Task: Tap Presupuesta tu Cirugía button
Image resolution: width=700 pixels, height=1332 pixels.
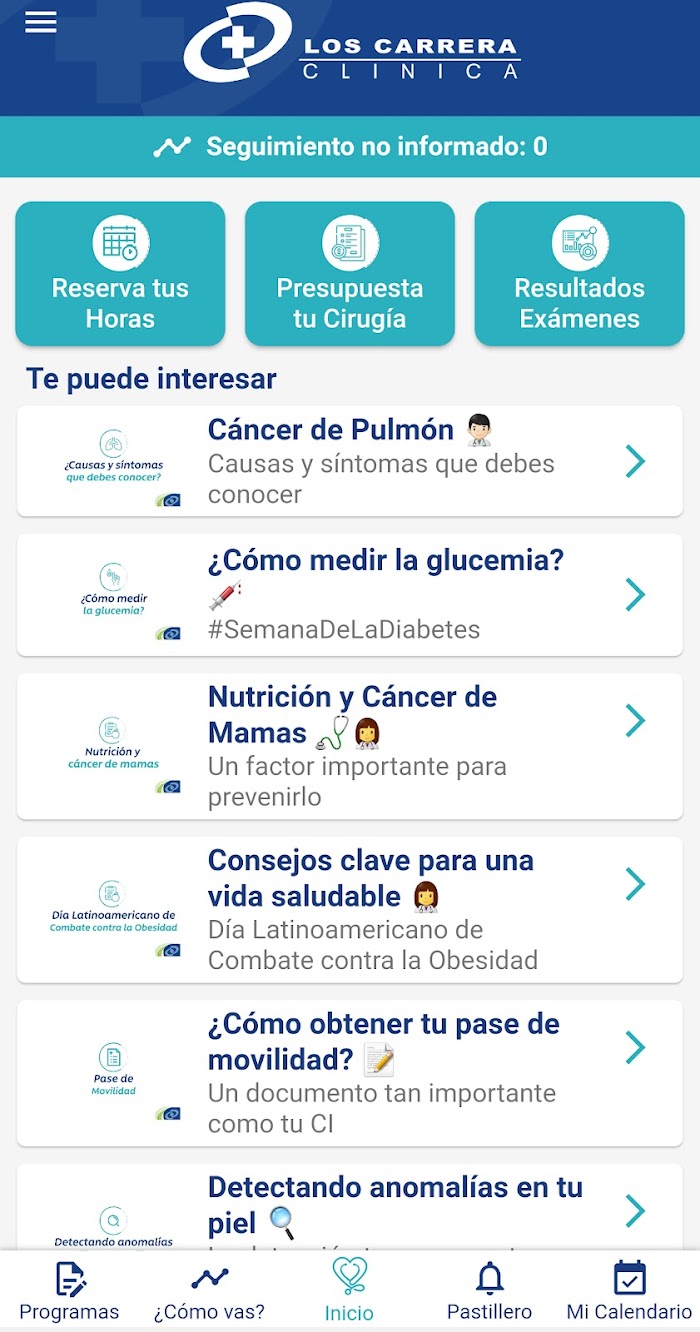Action: click(x=350, y=274)
